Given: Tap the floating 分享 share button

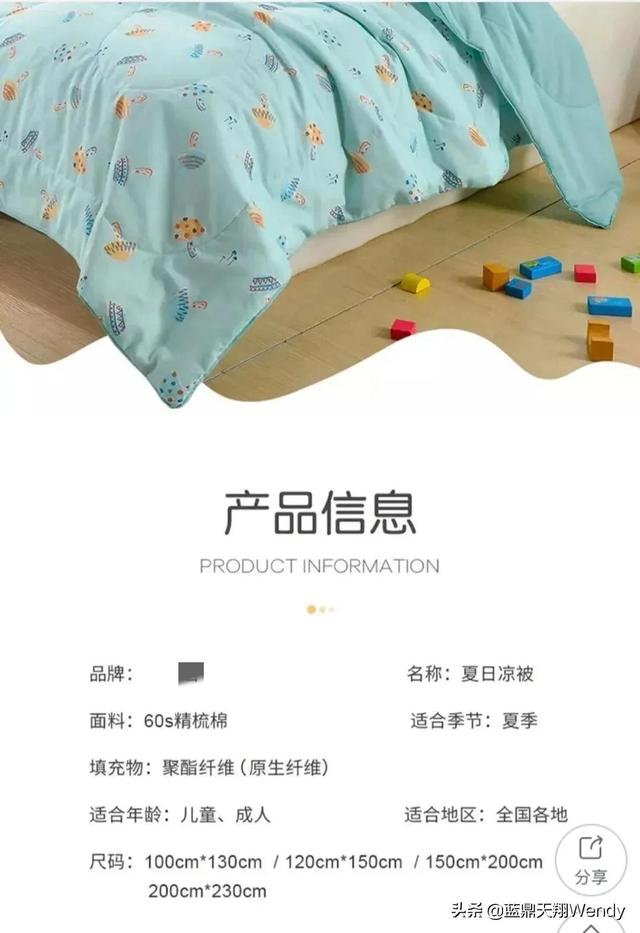Looking at the screenshot, I should [590, 858].
